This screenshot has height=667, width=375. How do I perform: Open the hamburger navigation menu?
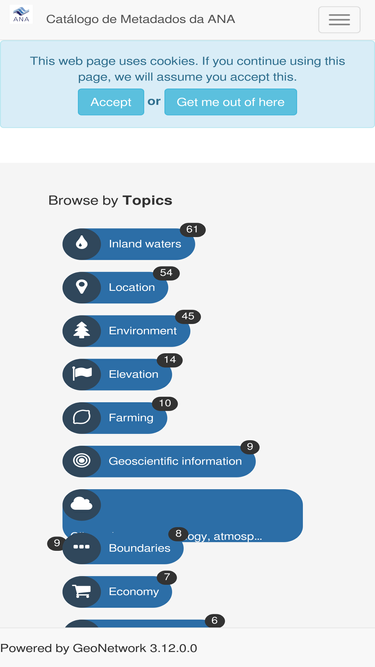pyautogui.click(x=339, y=20)
